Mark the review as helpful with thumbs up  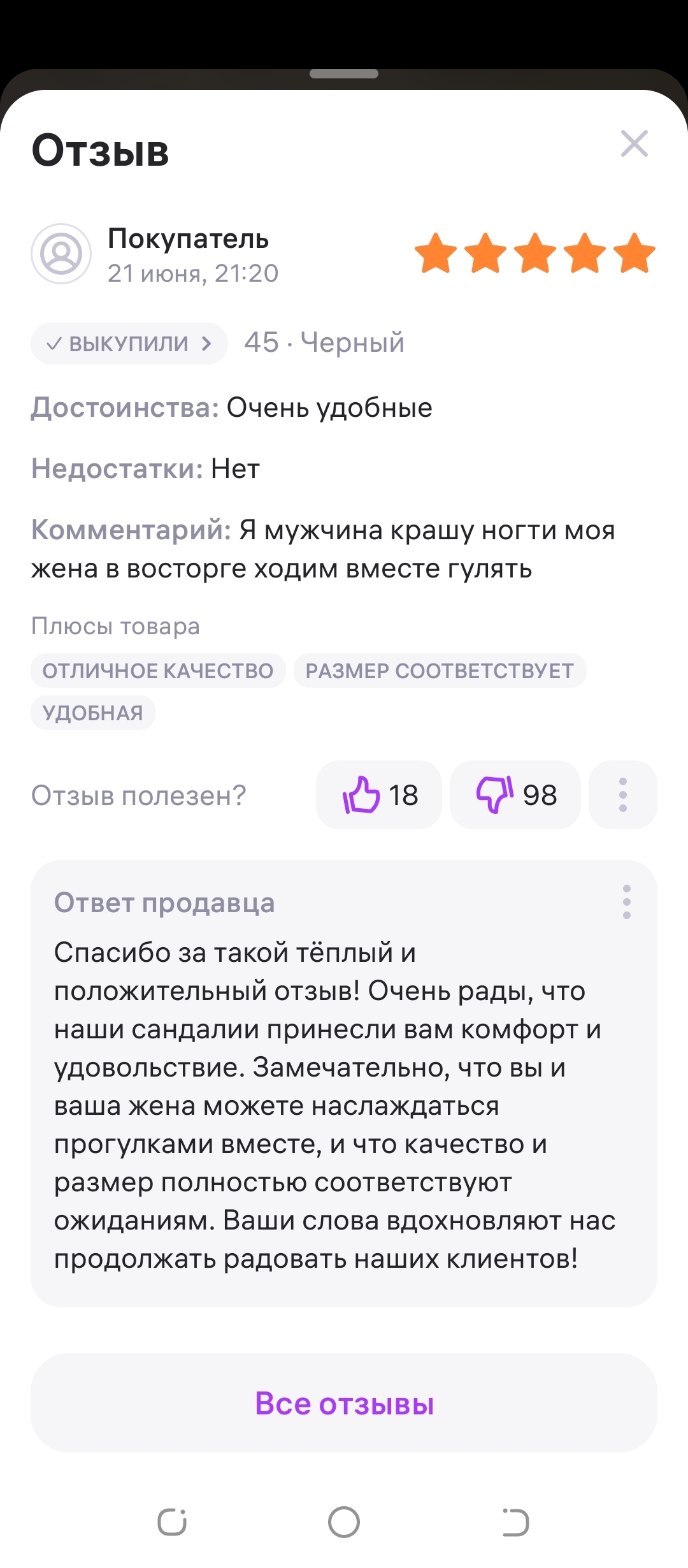379,795
